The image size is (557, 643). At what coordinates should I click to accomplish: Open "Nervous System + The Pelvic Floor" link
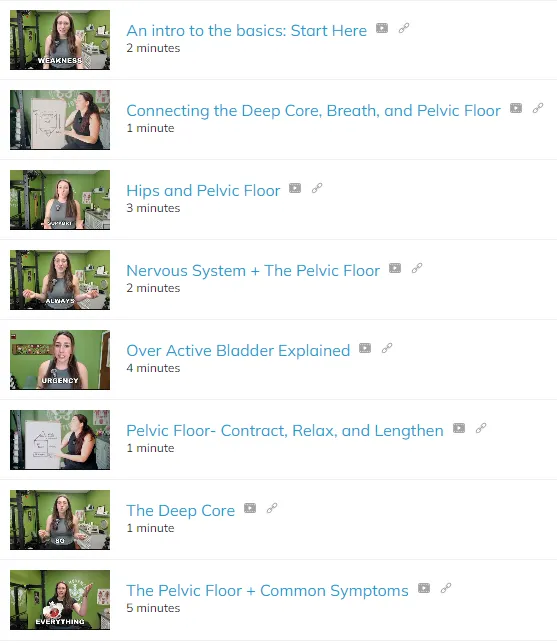[x=253, y=271]
